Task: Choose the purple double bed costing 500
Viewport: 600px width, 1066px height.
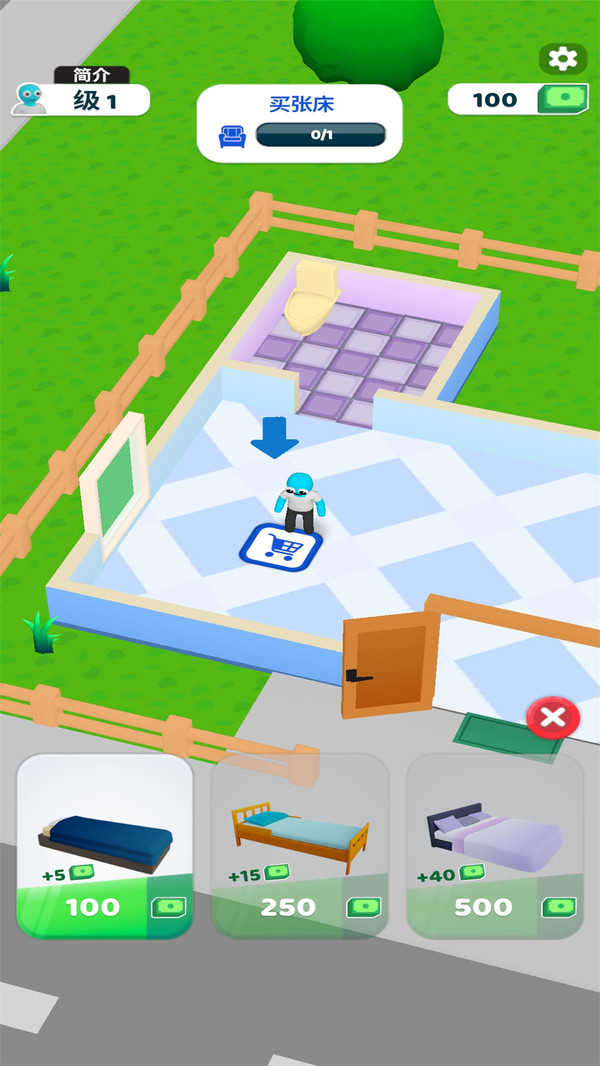Action: click(495, 846)
